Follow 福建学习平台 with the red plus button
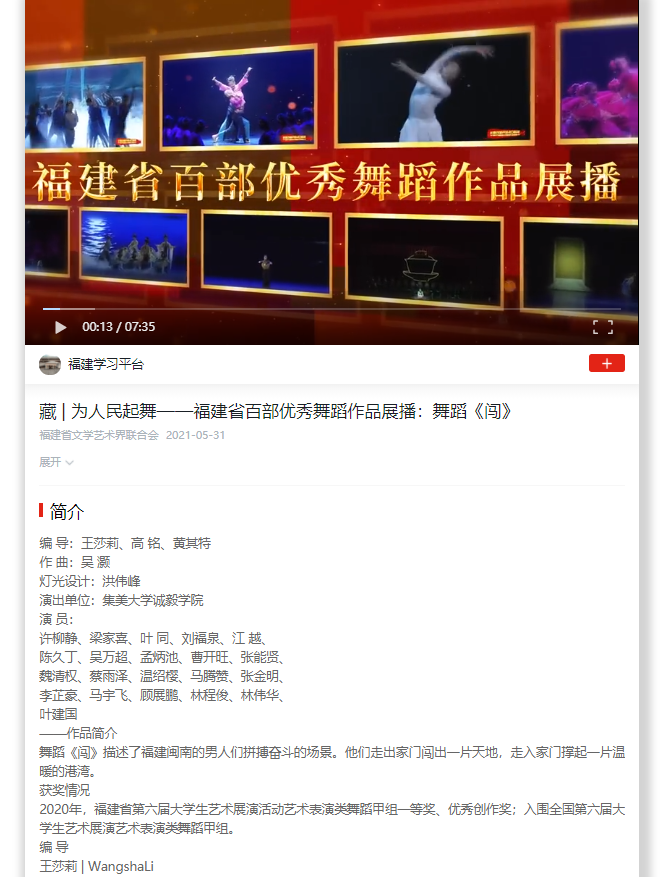 606,363
